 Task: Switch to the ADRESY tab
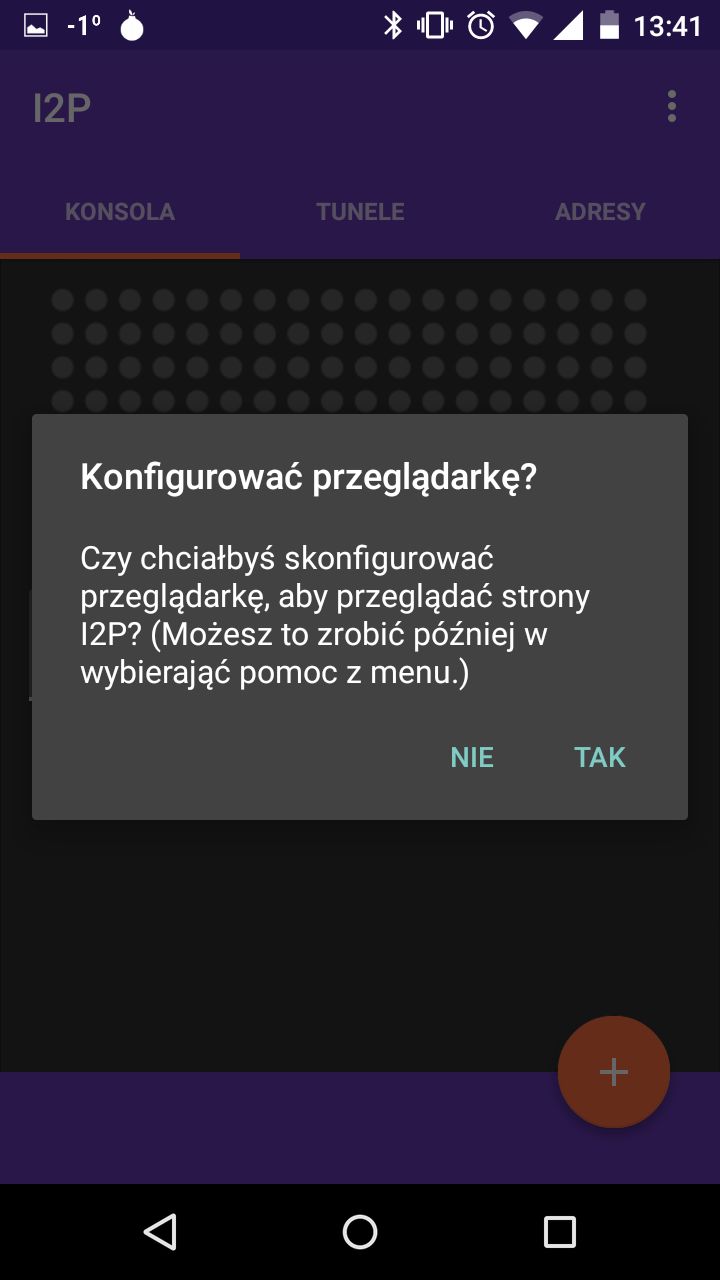click(600, 212)
